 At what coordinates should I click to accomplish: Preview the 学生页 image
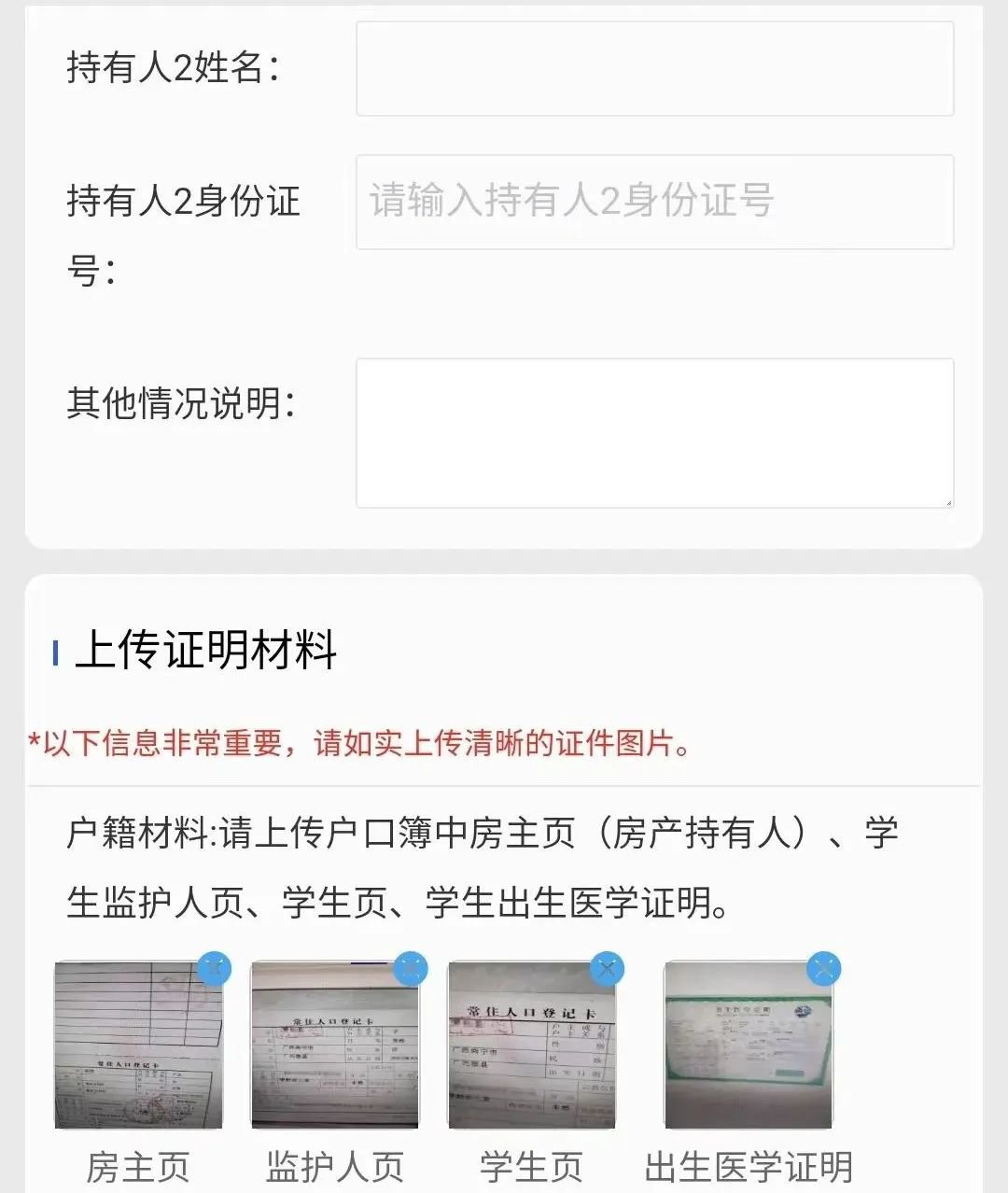(531, 1046)
